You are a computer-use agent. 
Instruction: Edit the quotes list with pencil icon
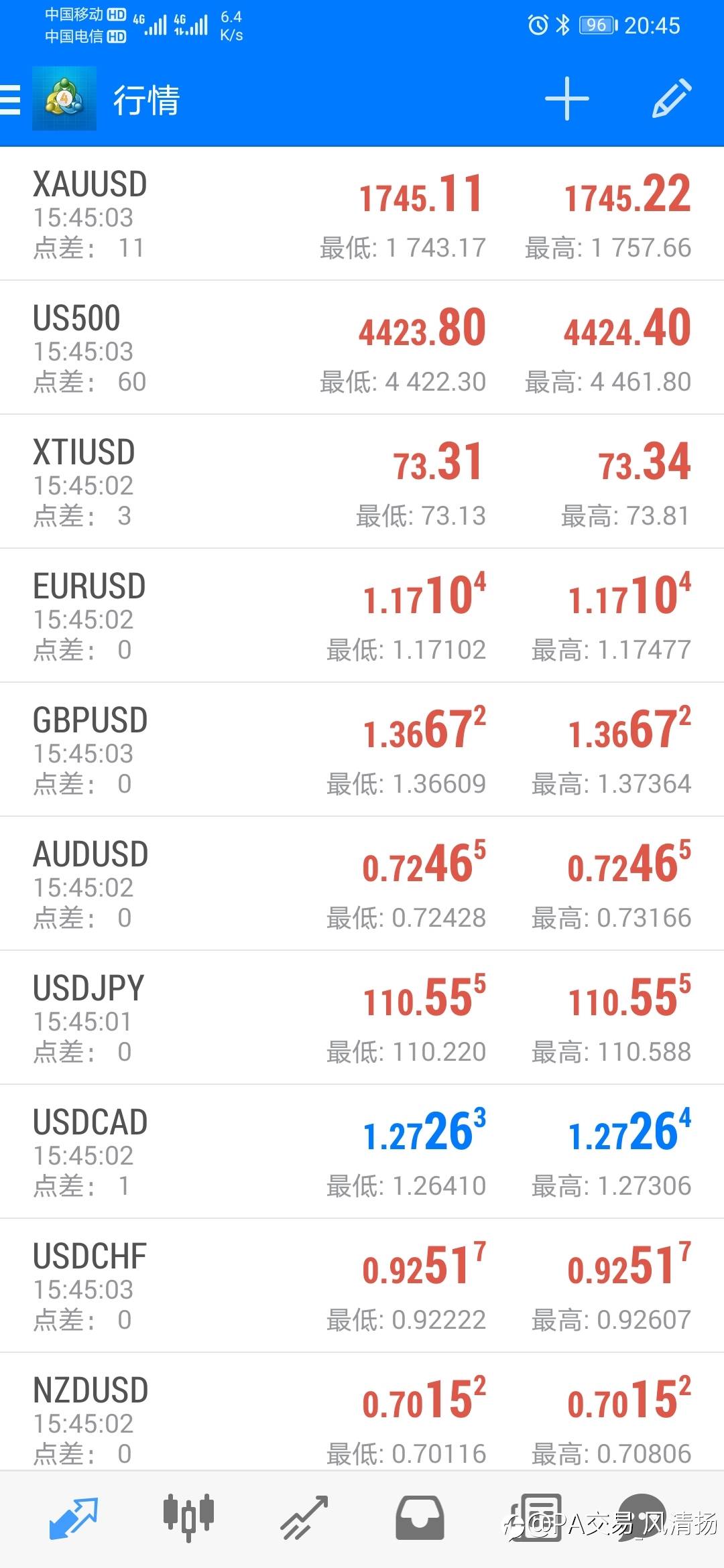tap(672, 99)
